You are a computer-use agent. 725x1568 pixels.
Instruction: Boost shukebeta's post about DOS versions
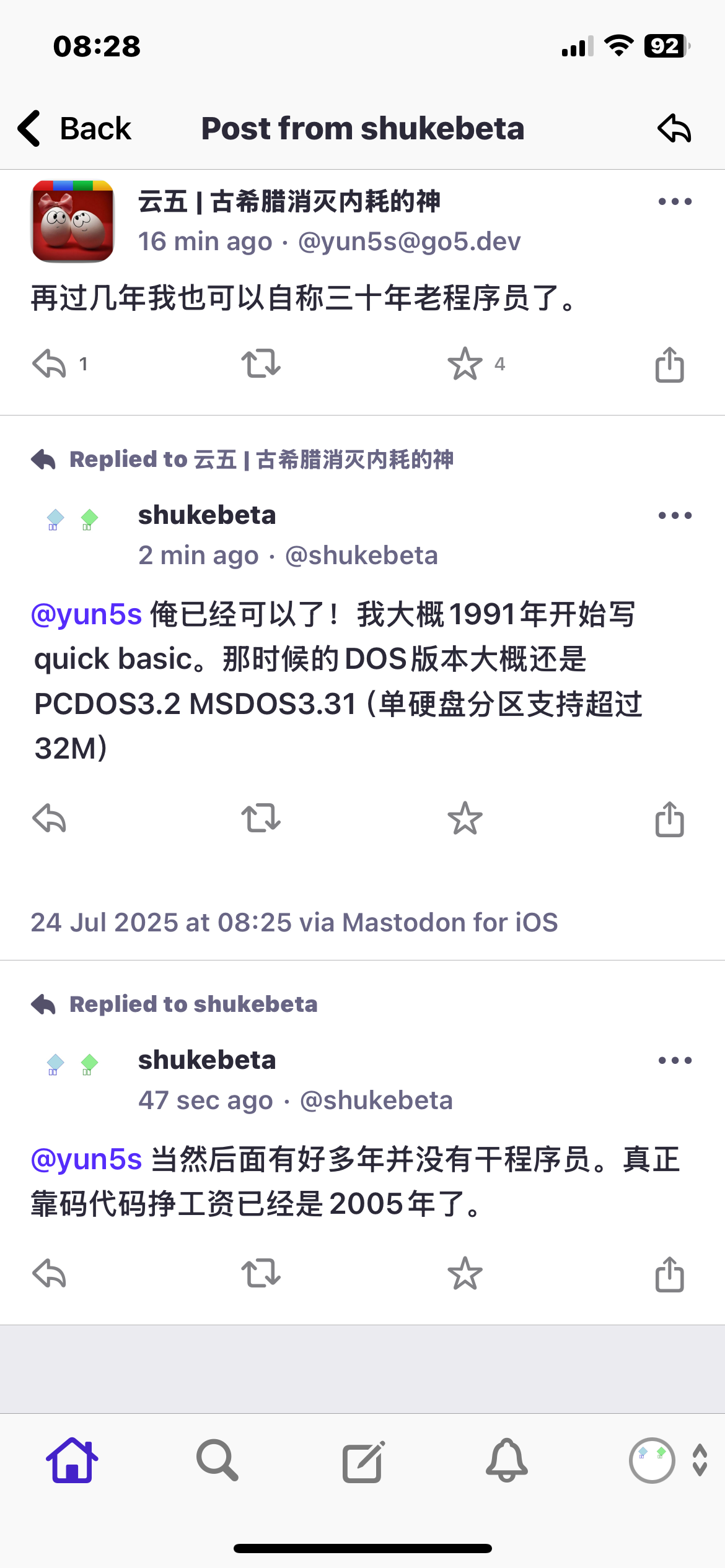coord(261,819)
